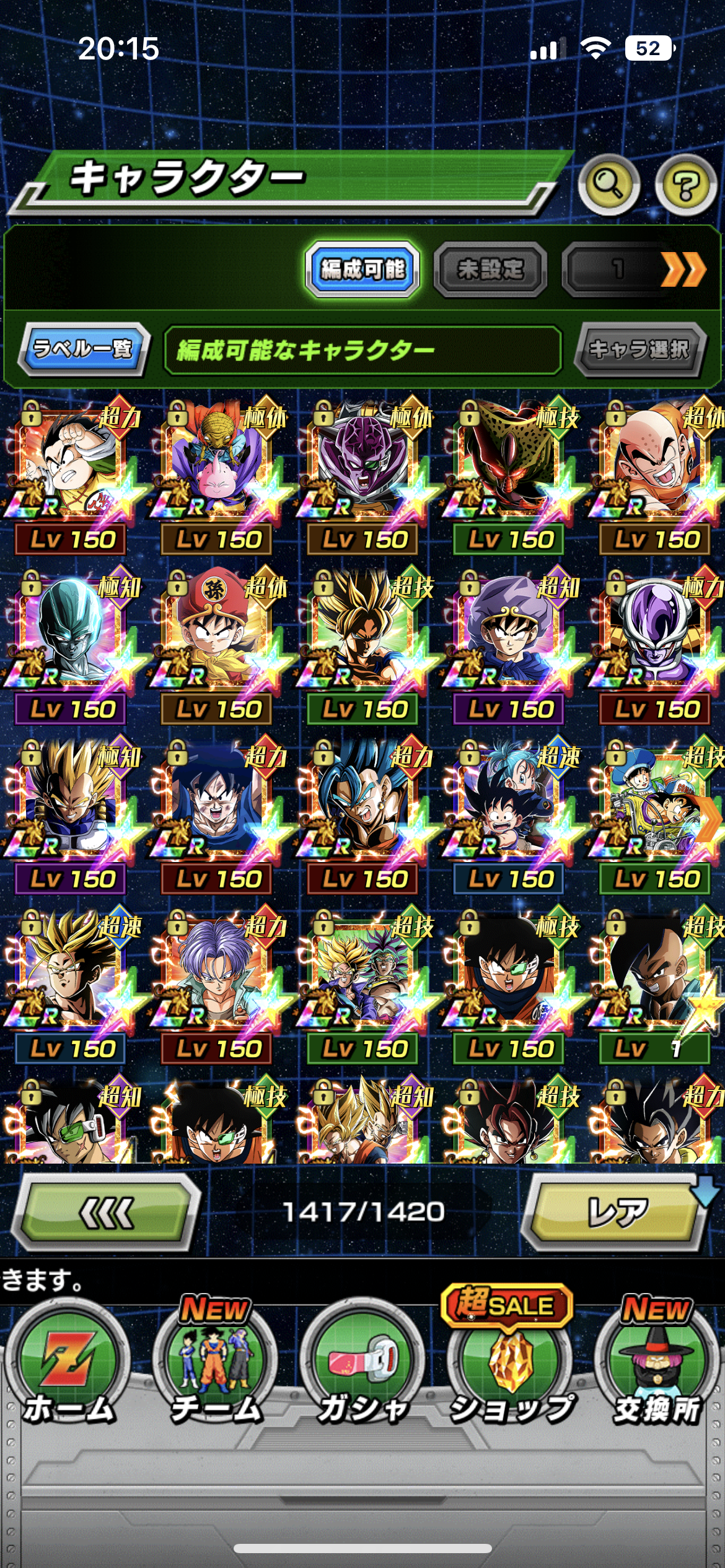Open the question mark help
The width and height of the screenshot is (725, 1568).
point(686,185)
